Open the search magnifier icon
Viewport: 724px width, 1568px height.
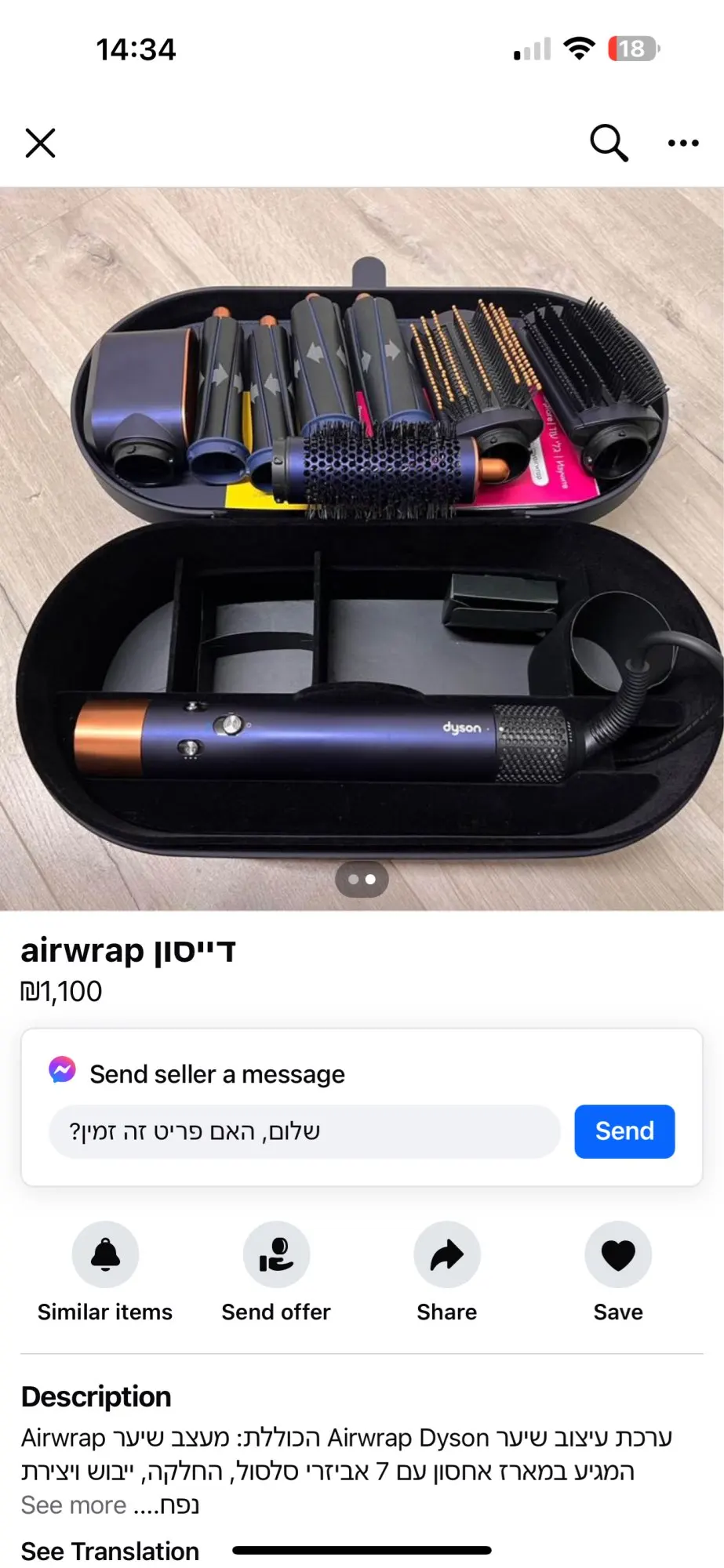point(609,143)
